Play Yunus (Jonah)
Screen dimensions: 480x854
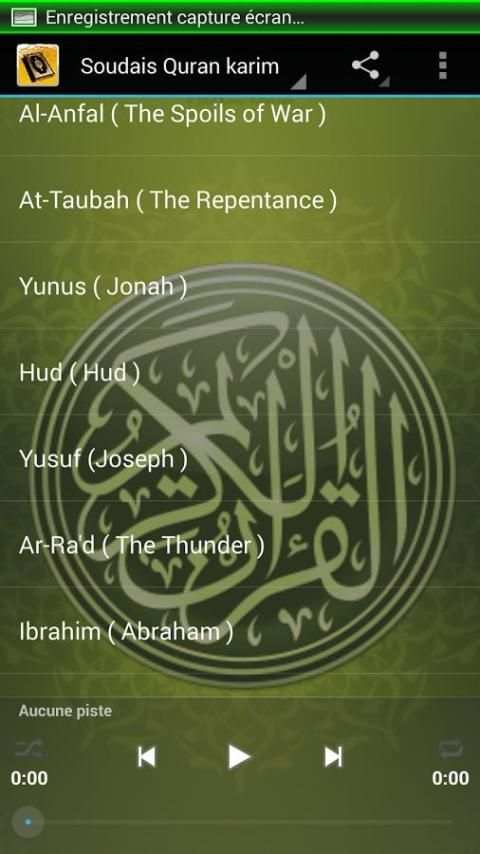click(x=240, y=286)
